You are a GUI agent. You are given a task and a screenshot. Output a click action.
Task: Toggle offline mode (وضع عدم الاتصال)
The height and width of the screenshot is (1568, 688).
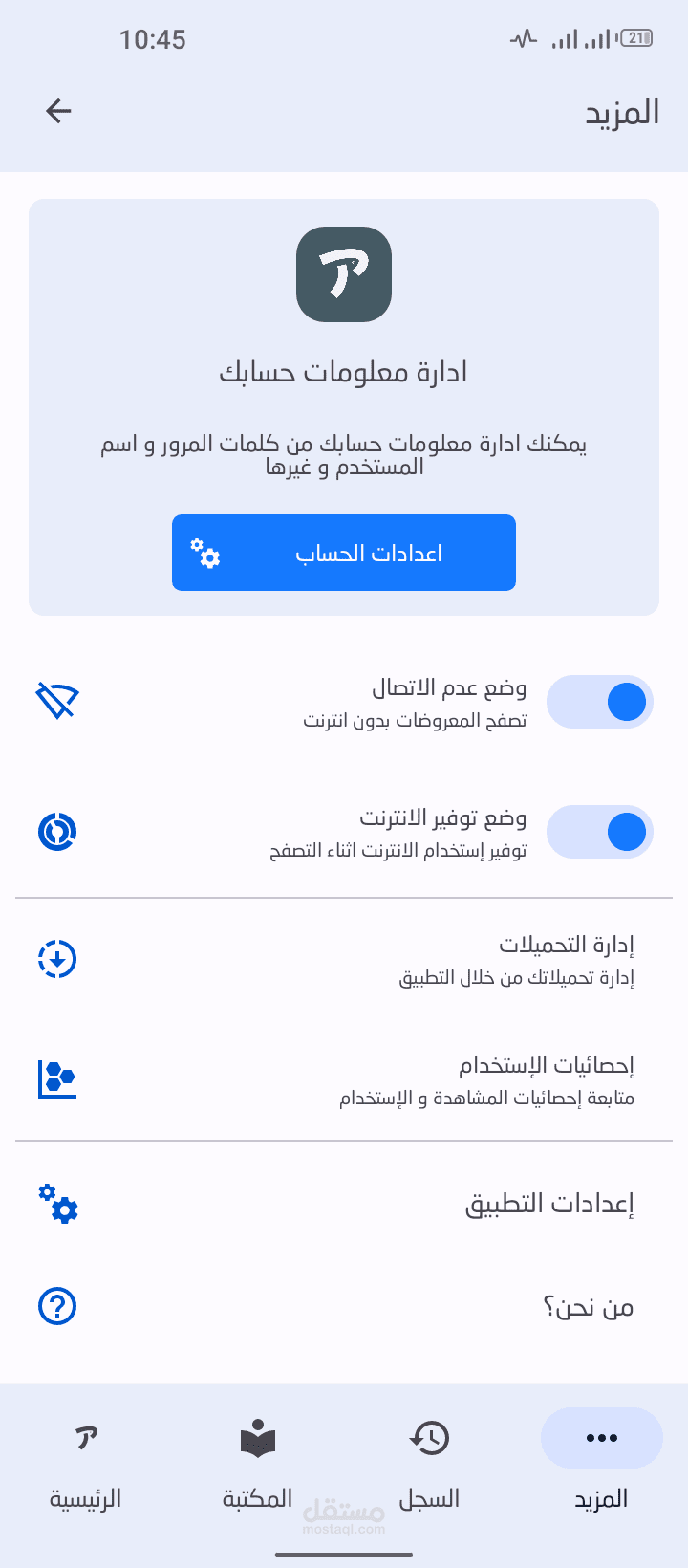pyautogui.click(x=599, y=702)
